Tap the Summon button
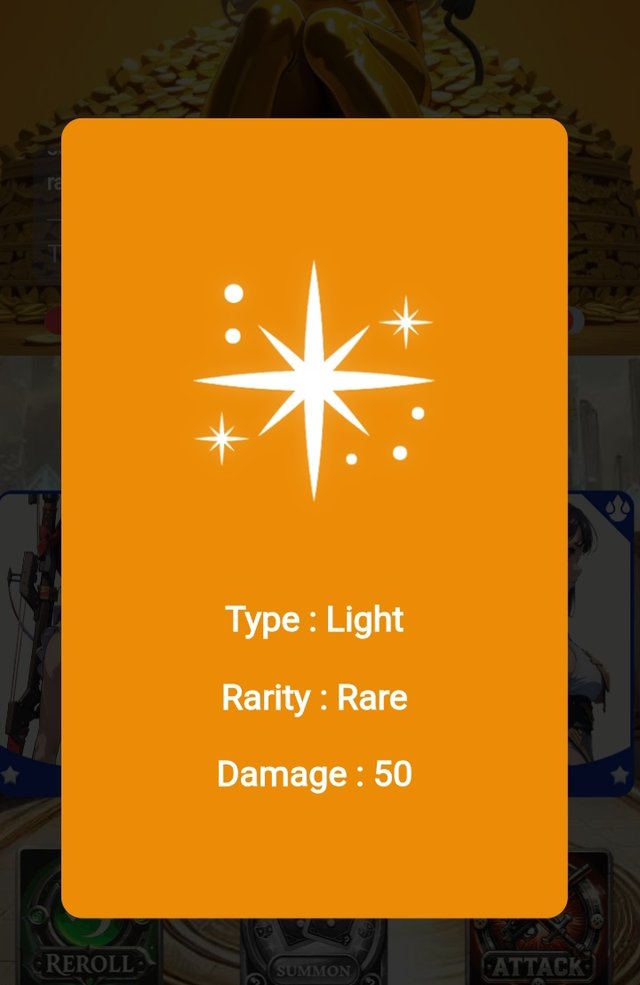 click(x=314, y=955)
